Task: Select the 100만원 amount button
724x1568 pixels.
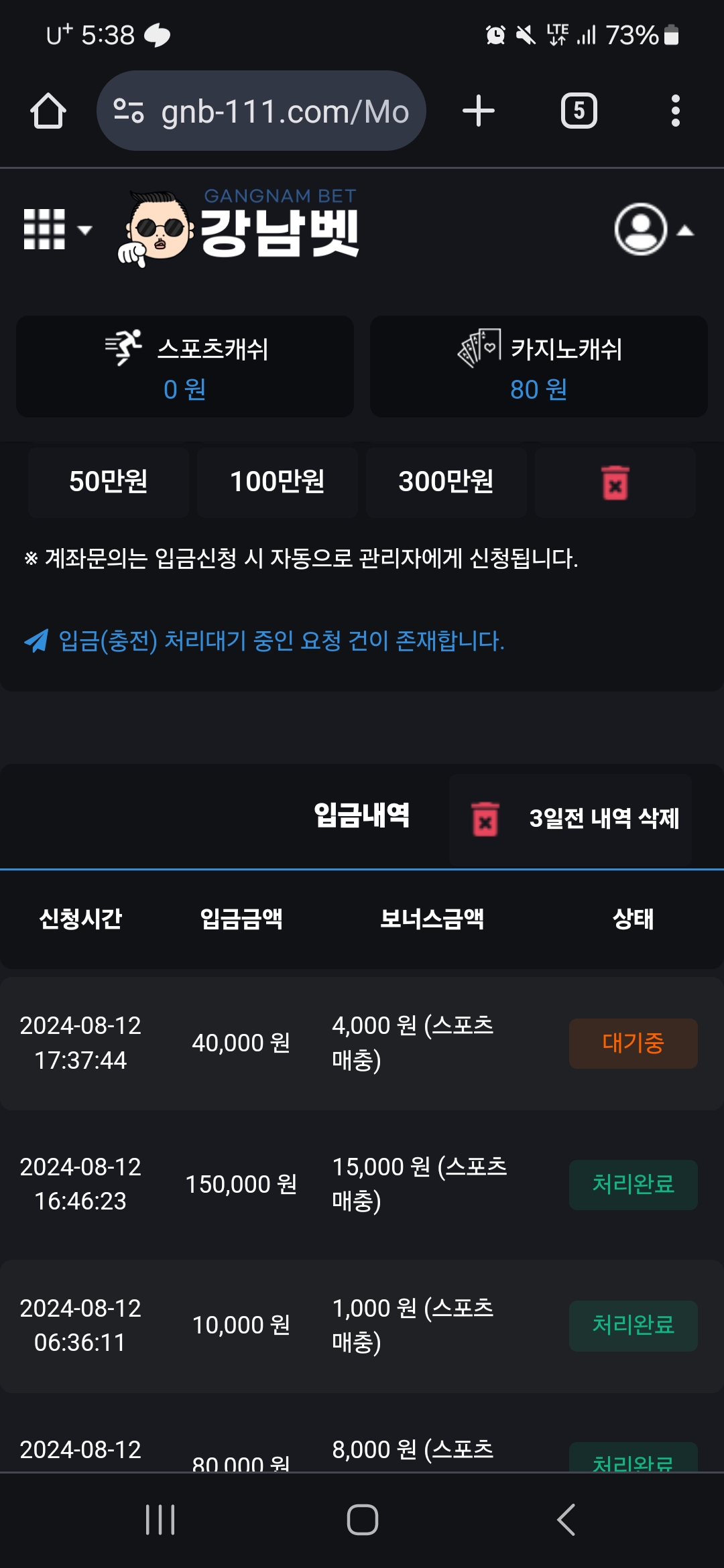Action: click(278, 482)
